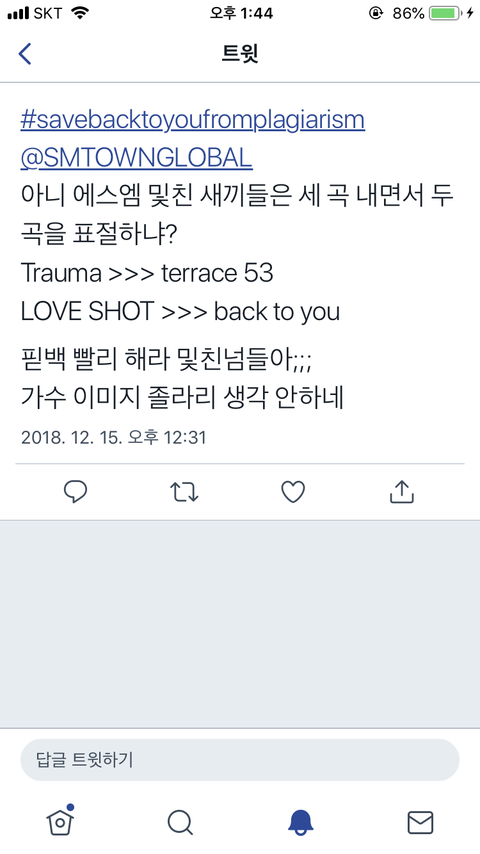Open the notifications bell tab
480x854 pixels.
(300, 822)
